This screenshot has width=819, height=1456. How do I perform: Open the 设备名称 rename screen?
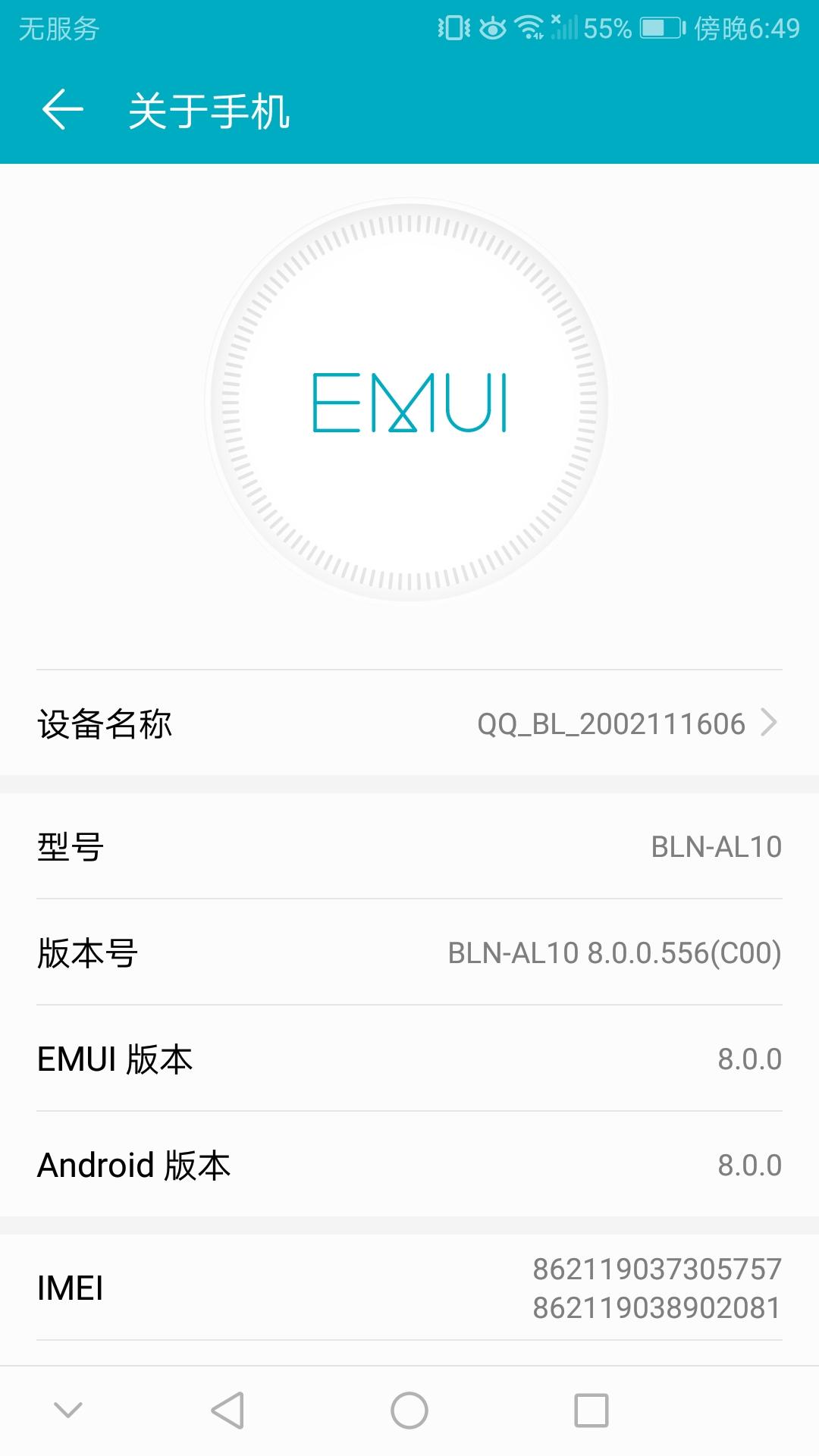(409, 723)
